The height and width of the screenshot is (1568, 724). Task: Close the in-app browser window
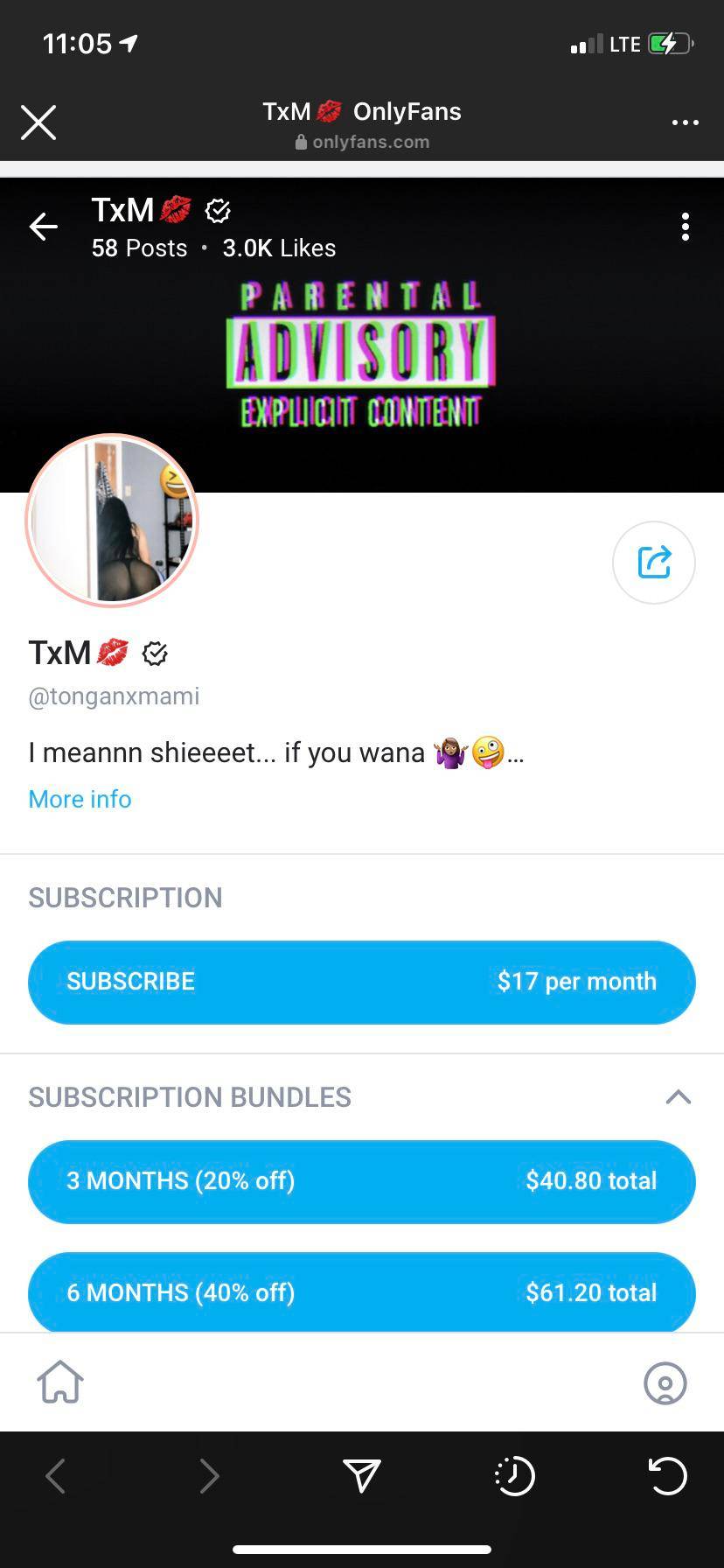pos(38,122)
